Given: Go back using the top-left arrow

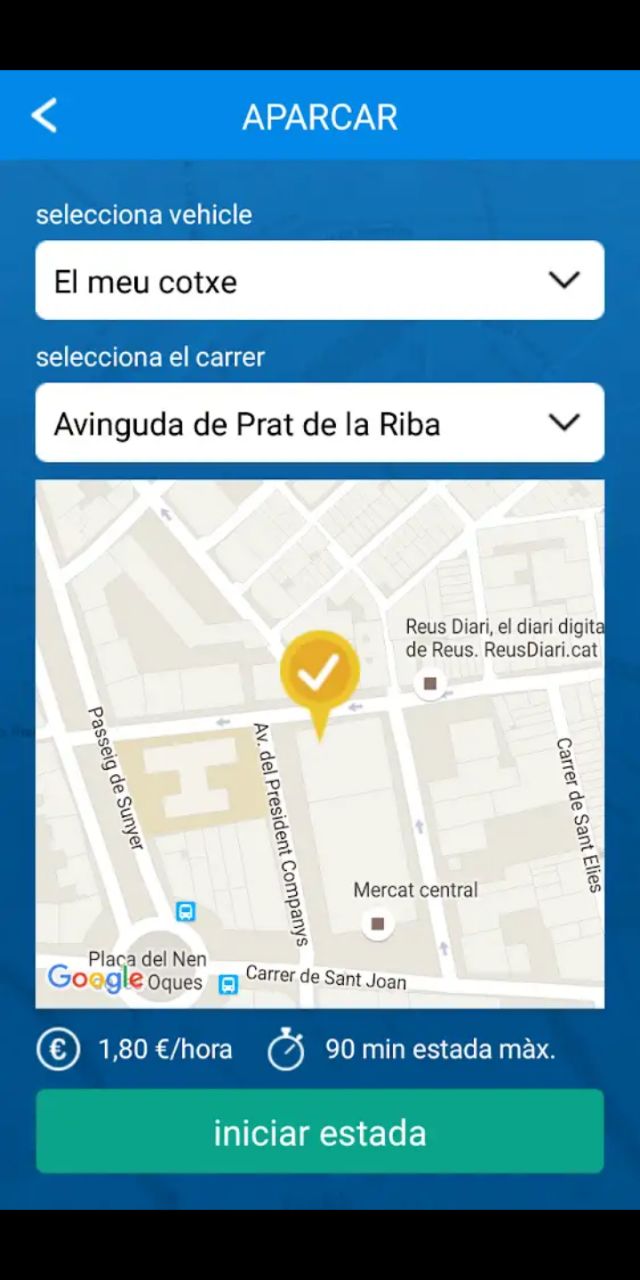Looking at the screenshot, I should point(44,116).
